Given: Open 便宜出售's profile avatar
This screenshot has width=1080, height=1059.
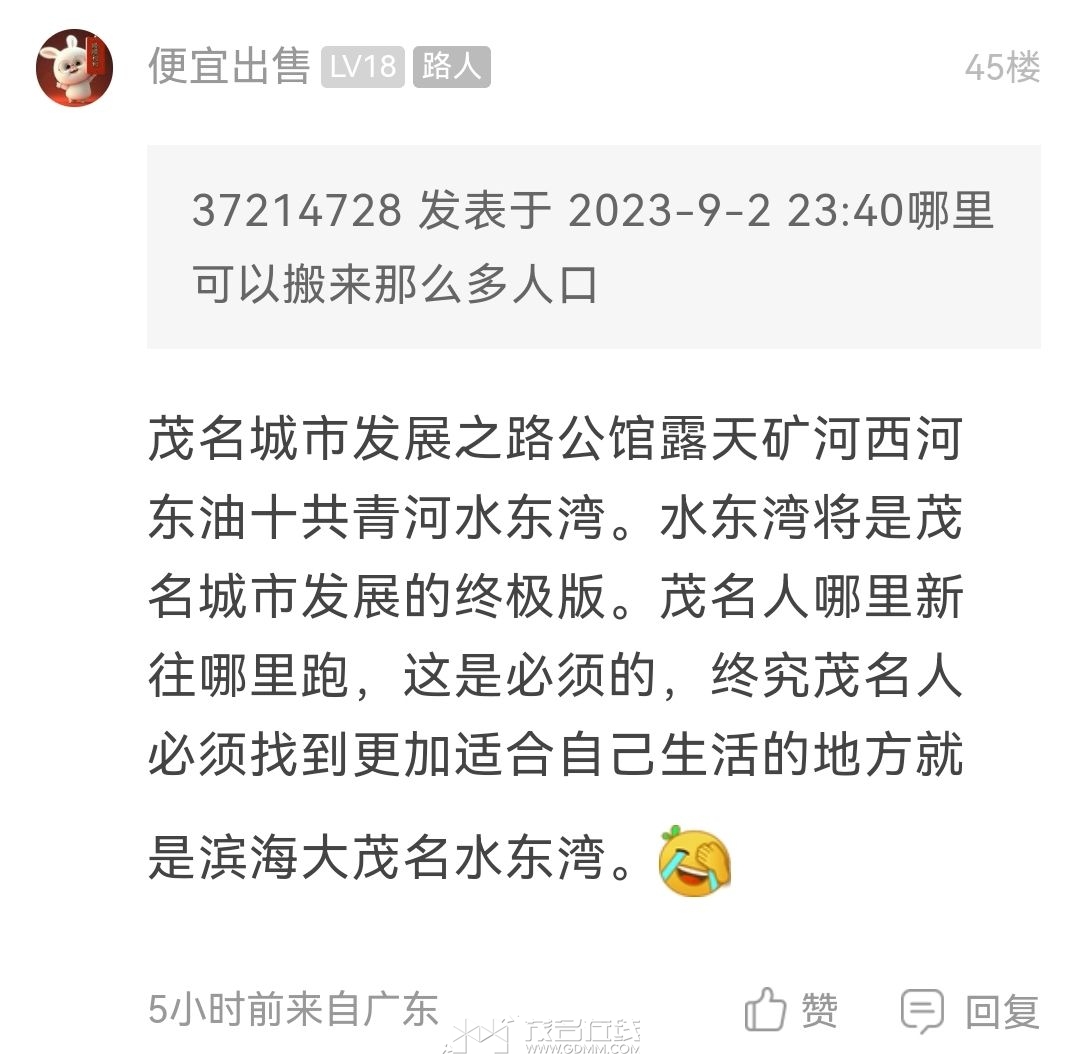Looking at the screenshot, I should (x=74, y=68).
